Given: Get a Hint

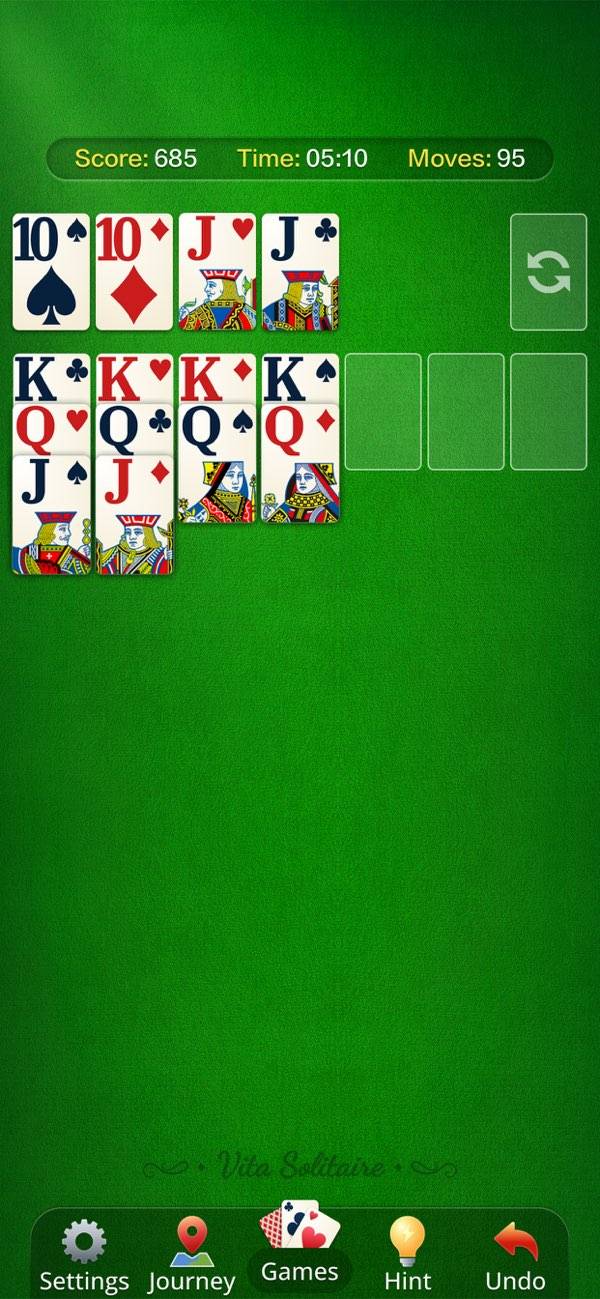Looking at the screenshot, I should [408, 1255].
